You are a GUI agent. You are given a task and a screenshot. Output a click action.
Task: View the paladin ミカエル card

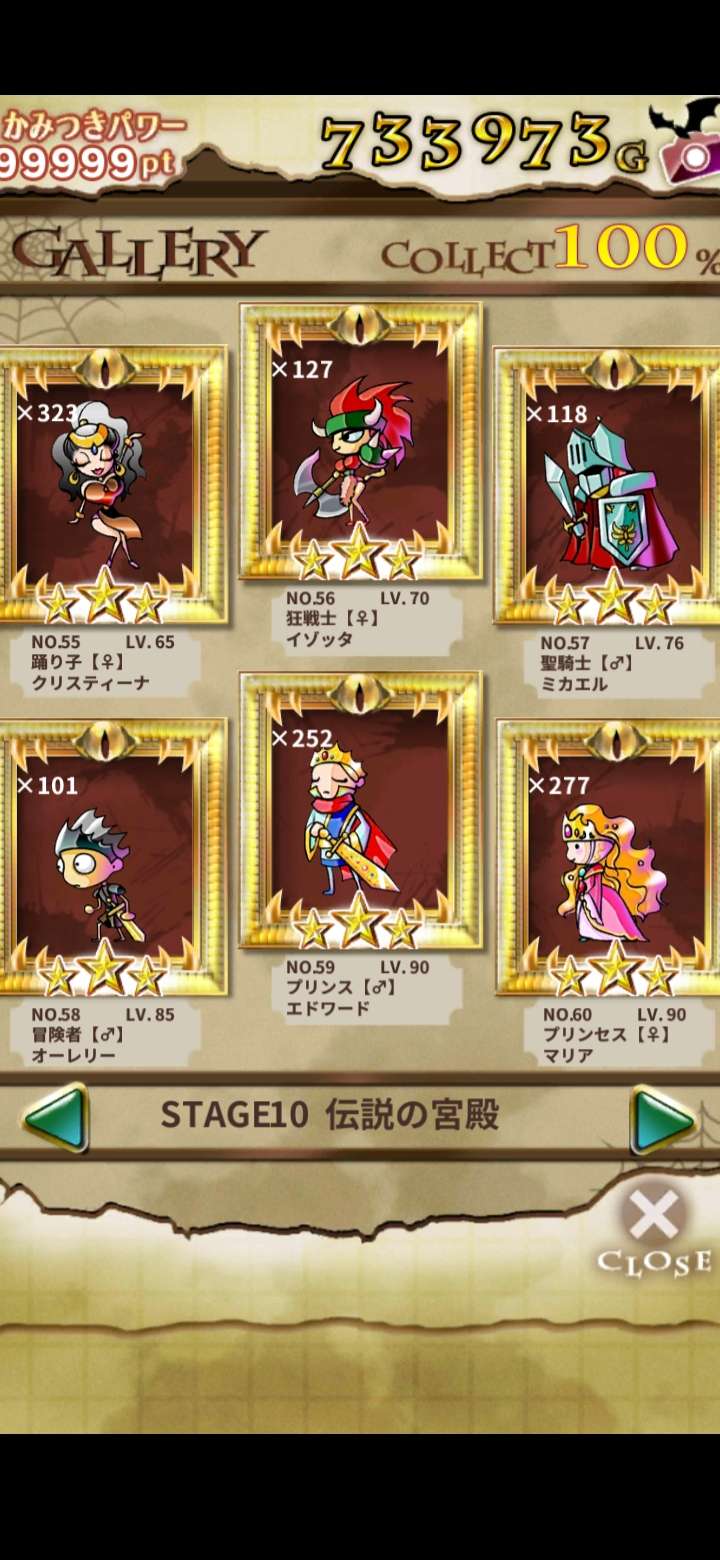(612, 485)
